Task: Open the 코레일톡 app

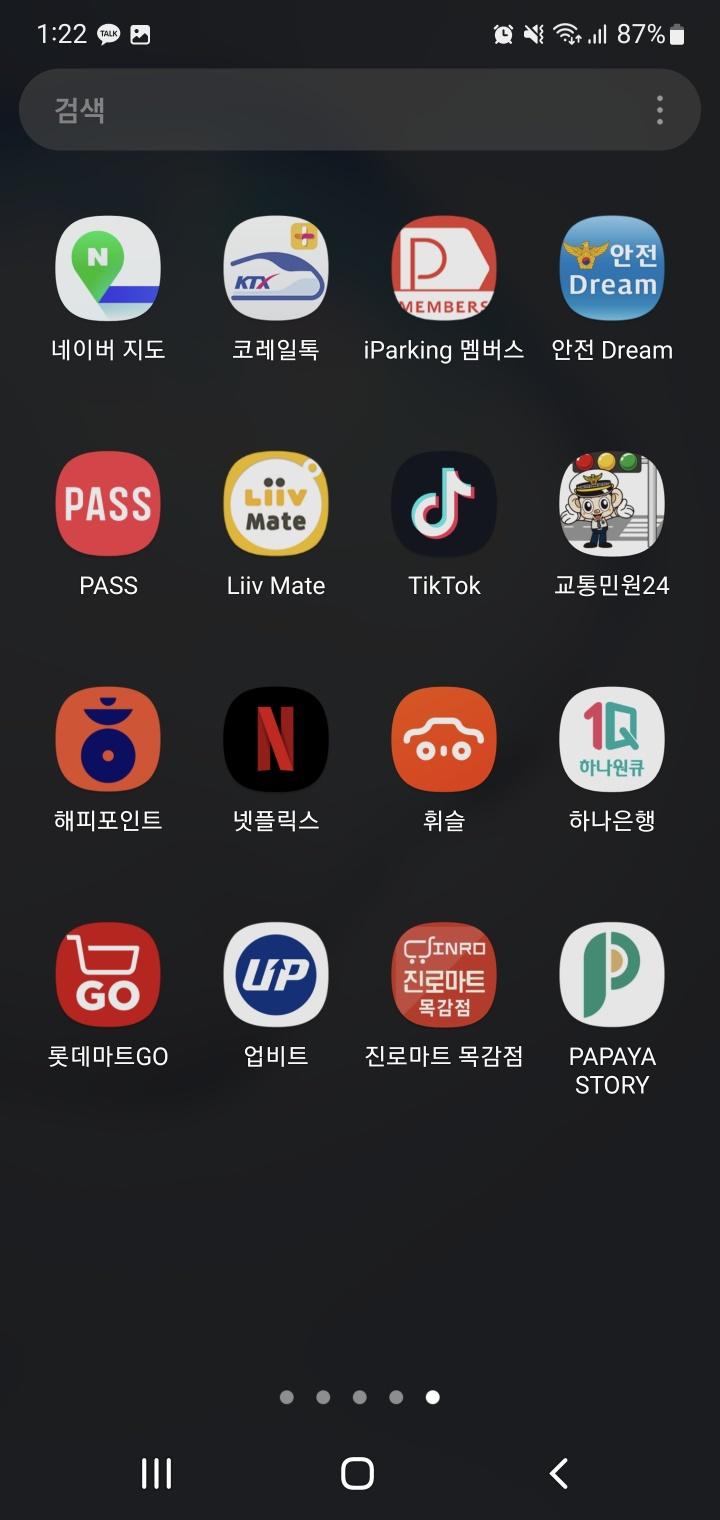Action: coord(276,268)
